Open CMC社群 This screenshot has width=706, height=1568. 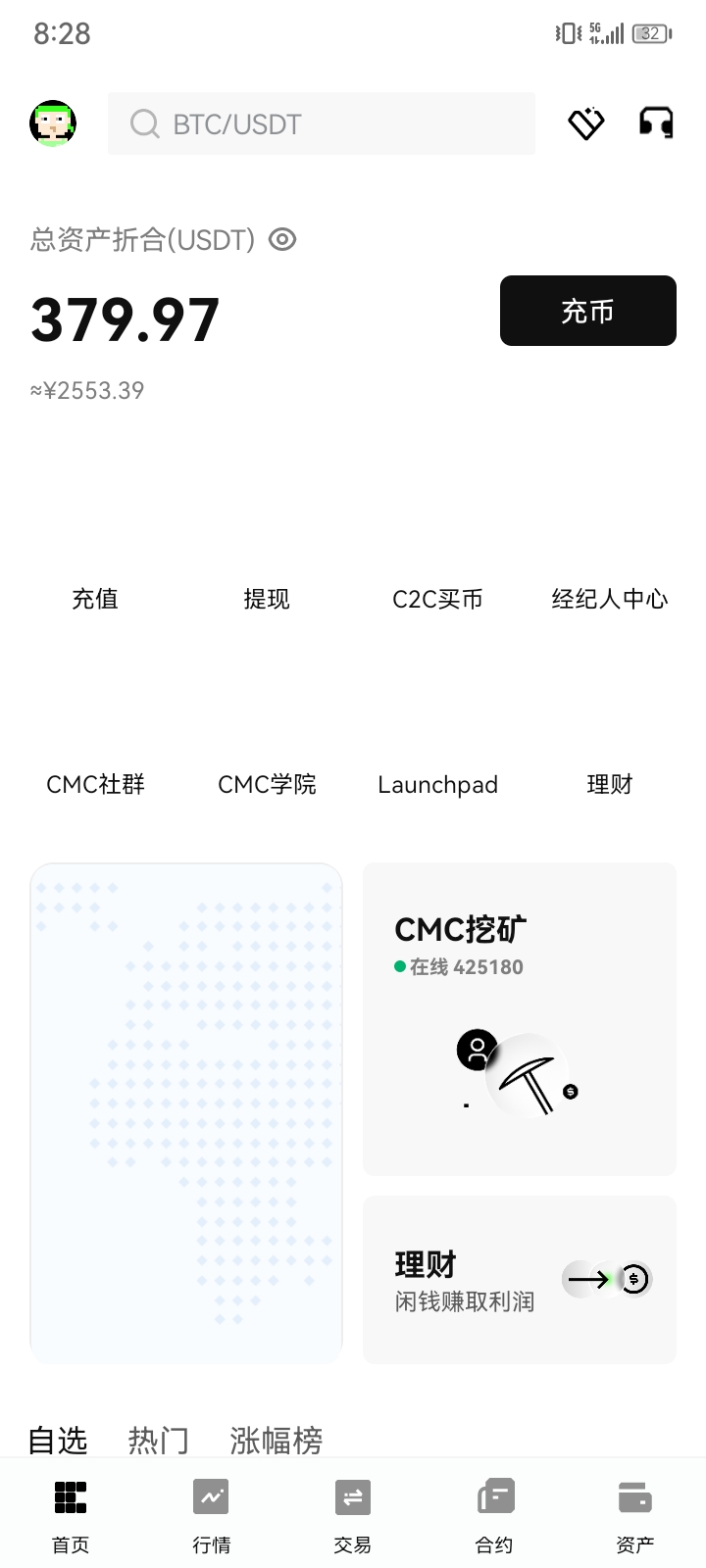[x=95, y=784]
